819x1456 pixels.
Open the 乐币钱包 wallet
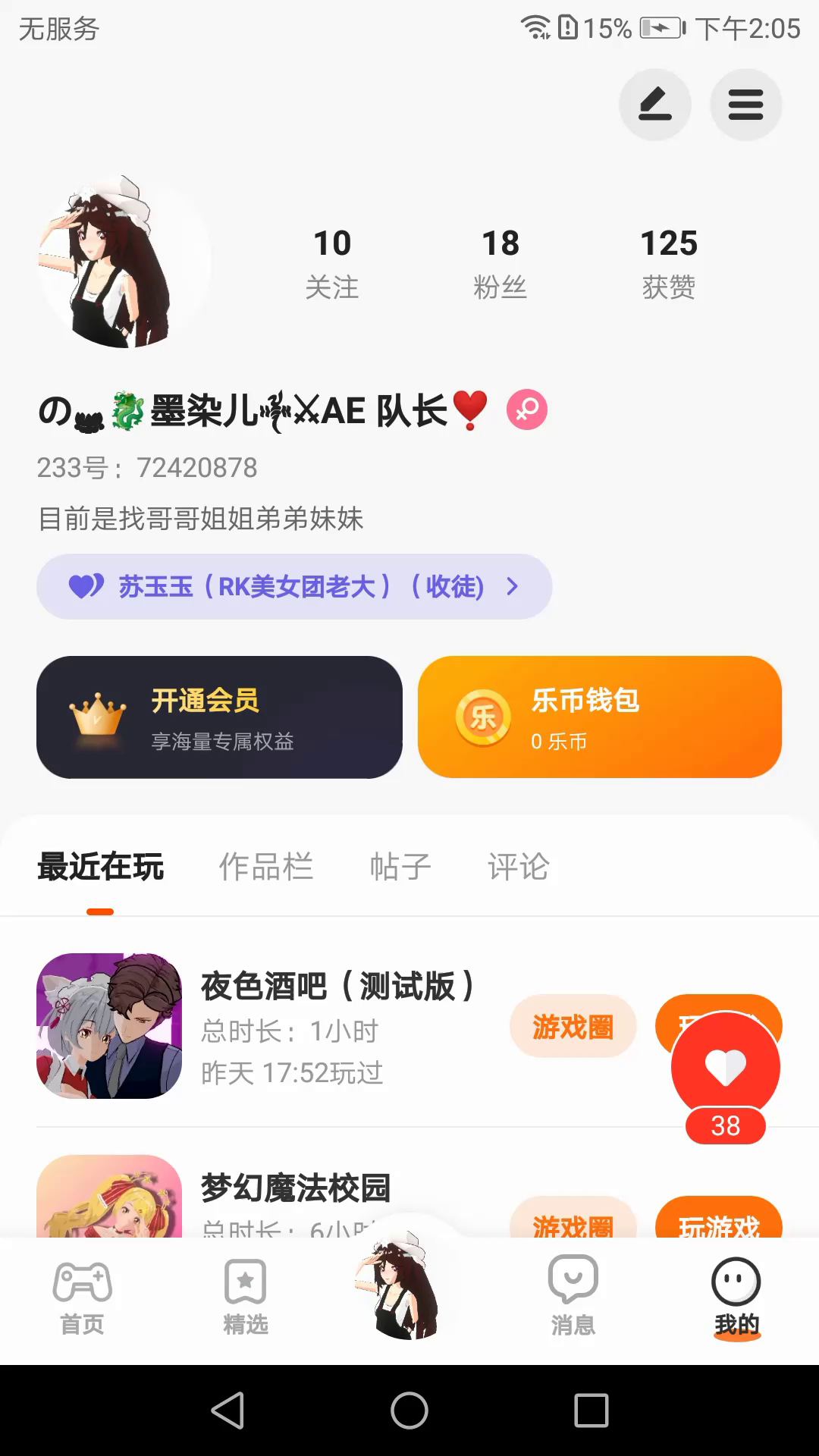599,717
